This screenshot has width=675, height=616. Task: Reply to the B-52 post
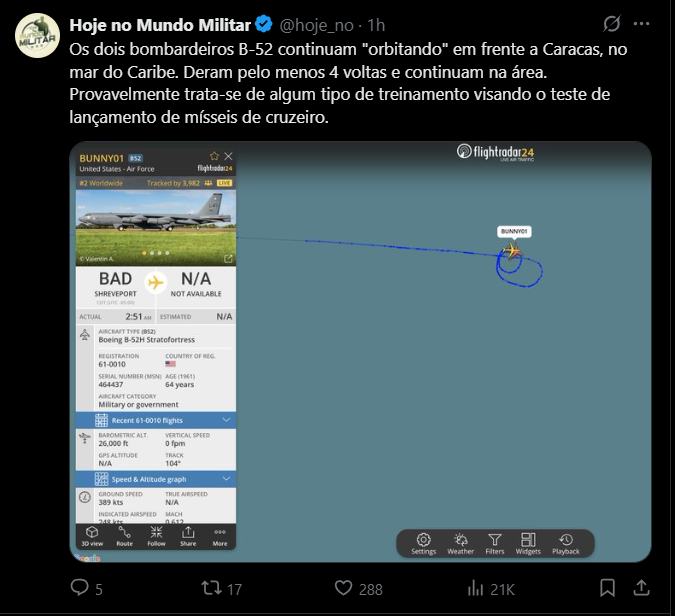coord(81,588)
